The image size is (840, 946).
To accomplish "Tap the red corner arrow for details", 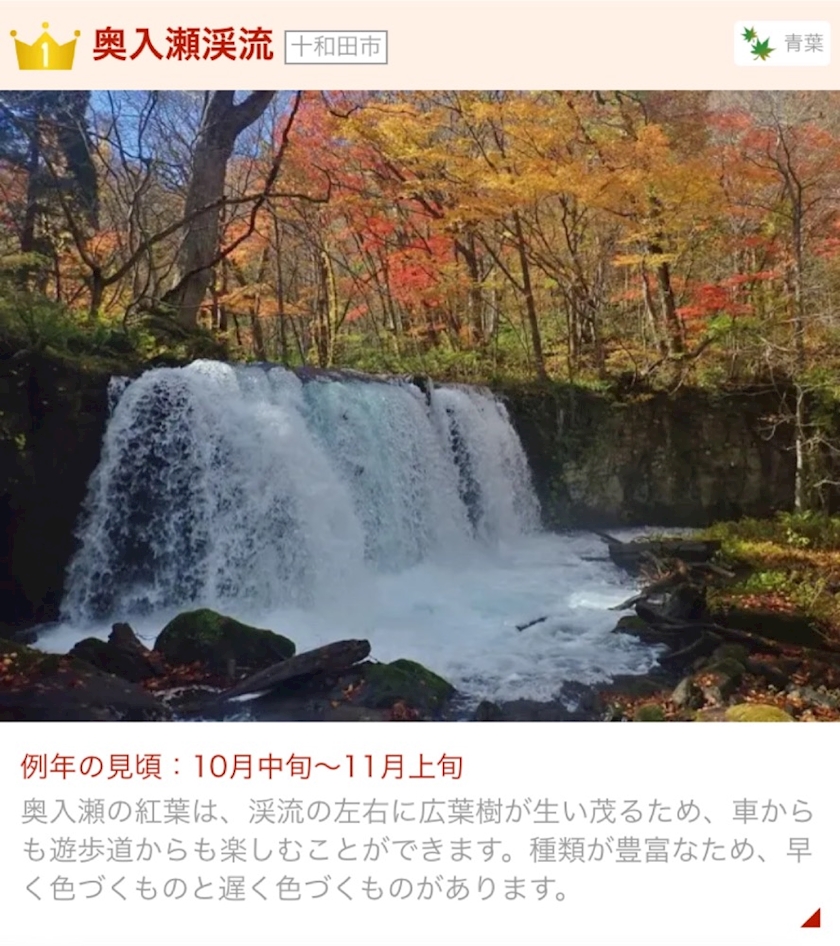I will click(811, 918).
